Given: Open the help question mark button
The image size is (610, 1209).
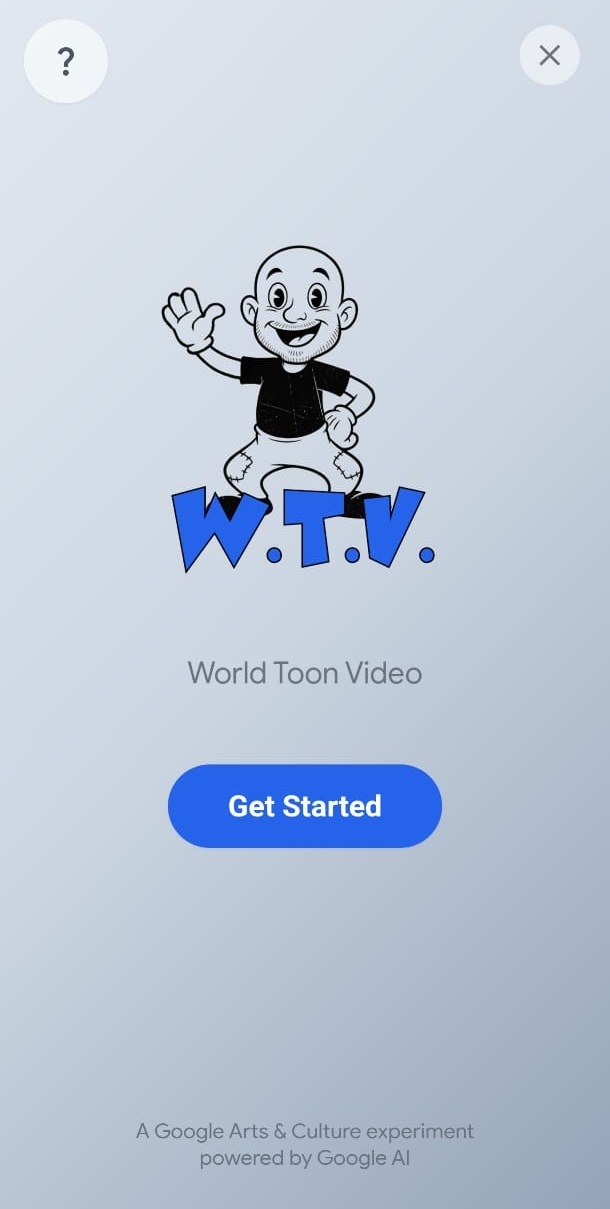Looking at the screenshot, I should [66, 61].
